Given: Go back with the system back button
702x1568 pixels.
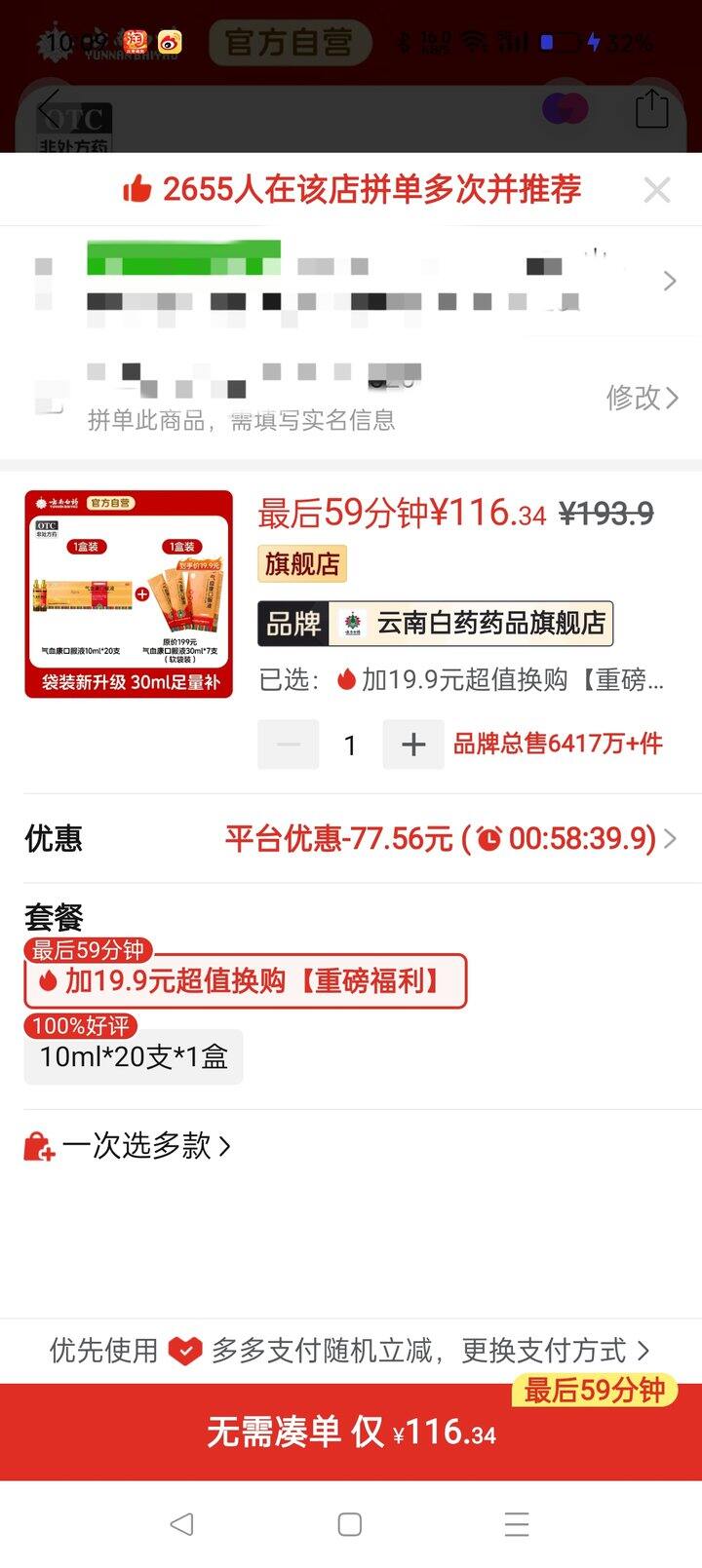Looking at the screenshot, I should tap(182, 1524).
